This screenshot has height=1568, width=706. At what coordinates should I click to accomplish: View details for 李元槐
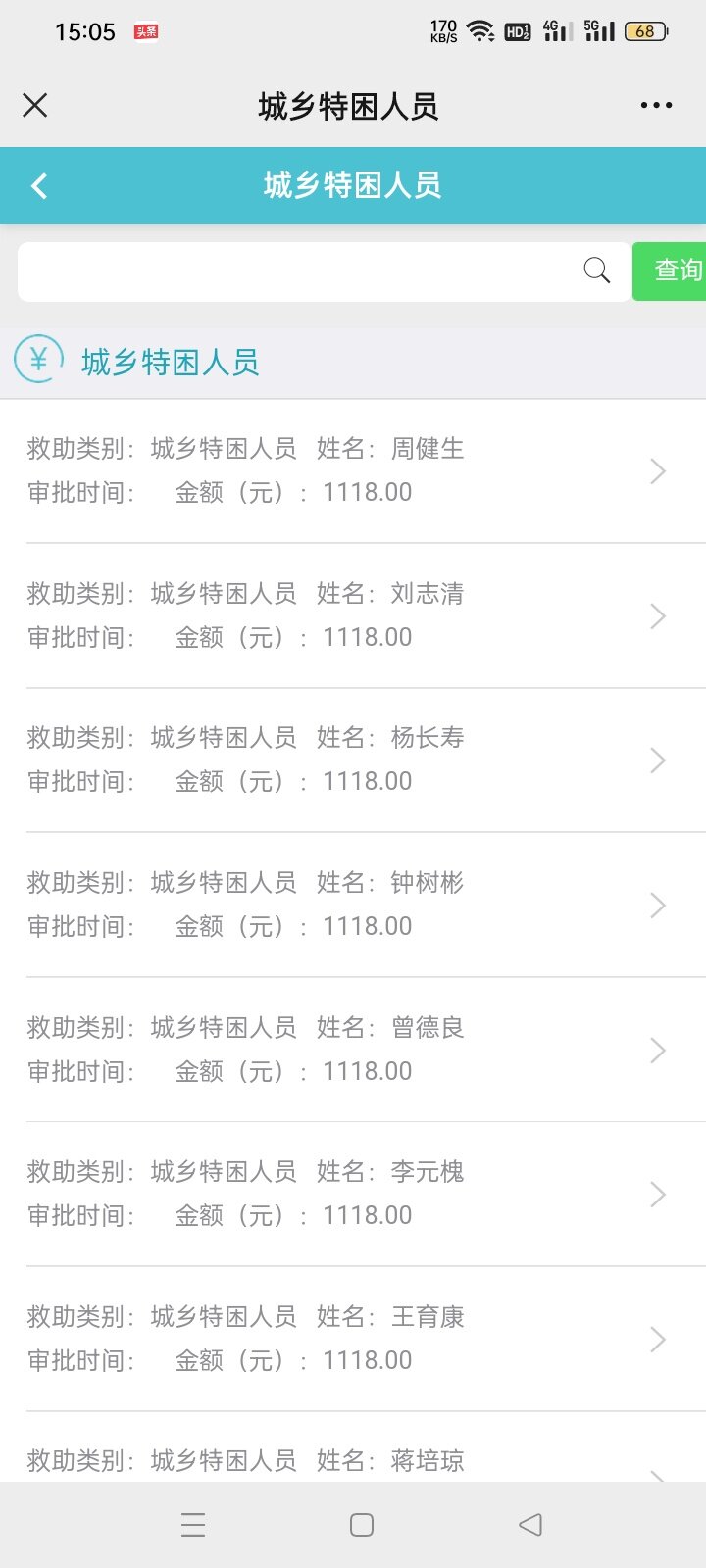click(x=353, y=1194)
